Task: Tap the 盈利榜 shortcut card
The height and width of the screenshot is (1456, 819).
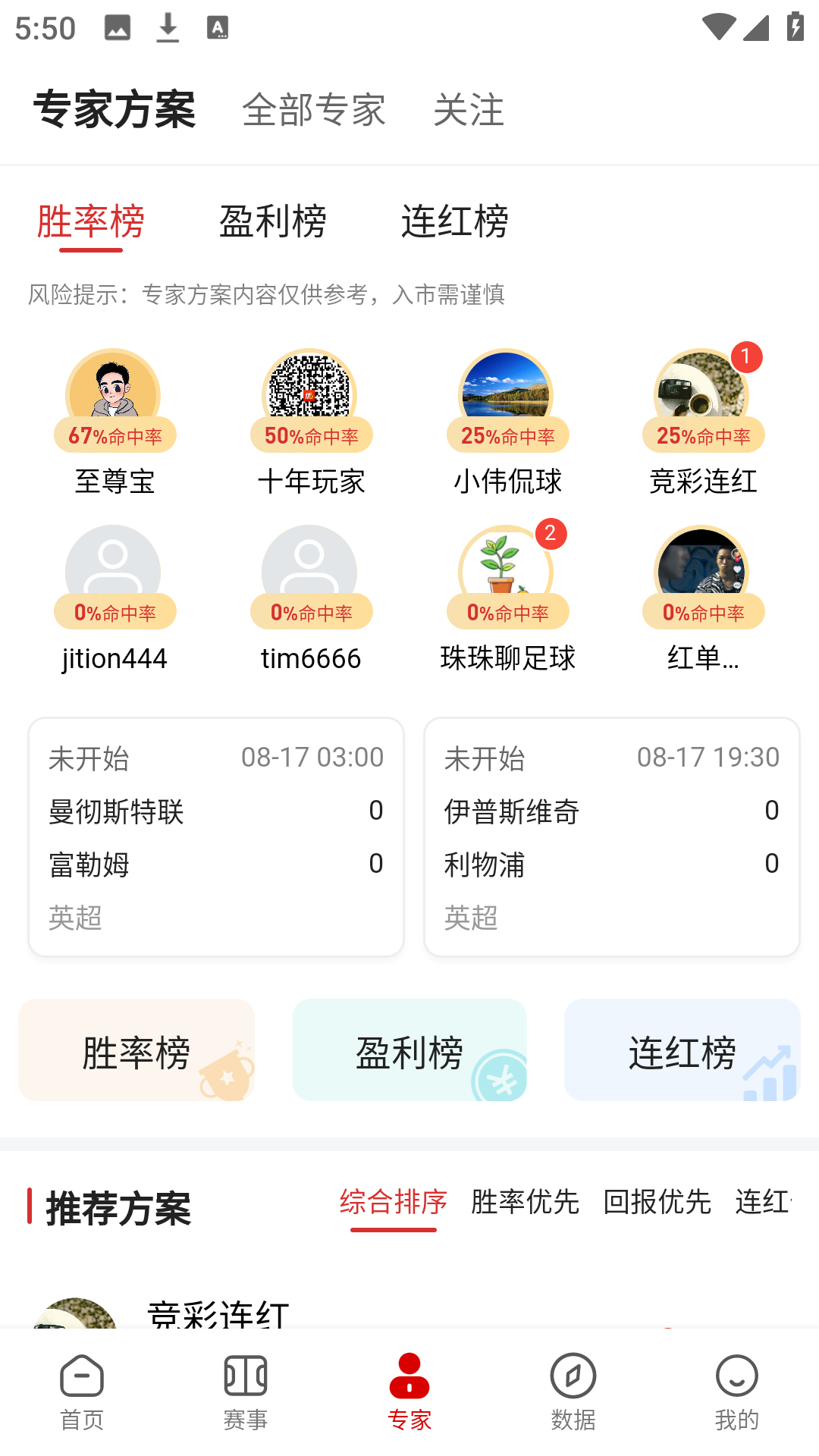Action: (x=409, y=1050)
